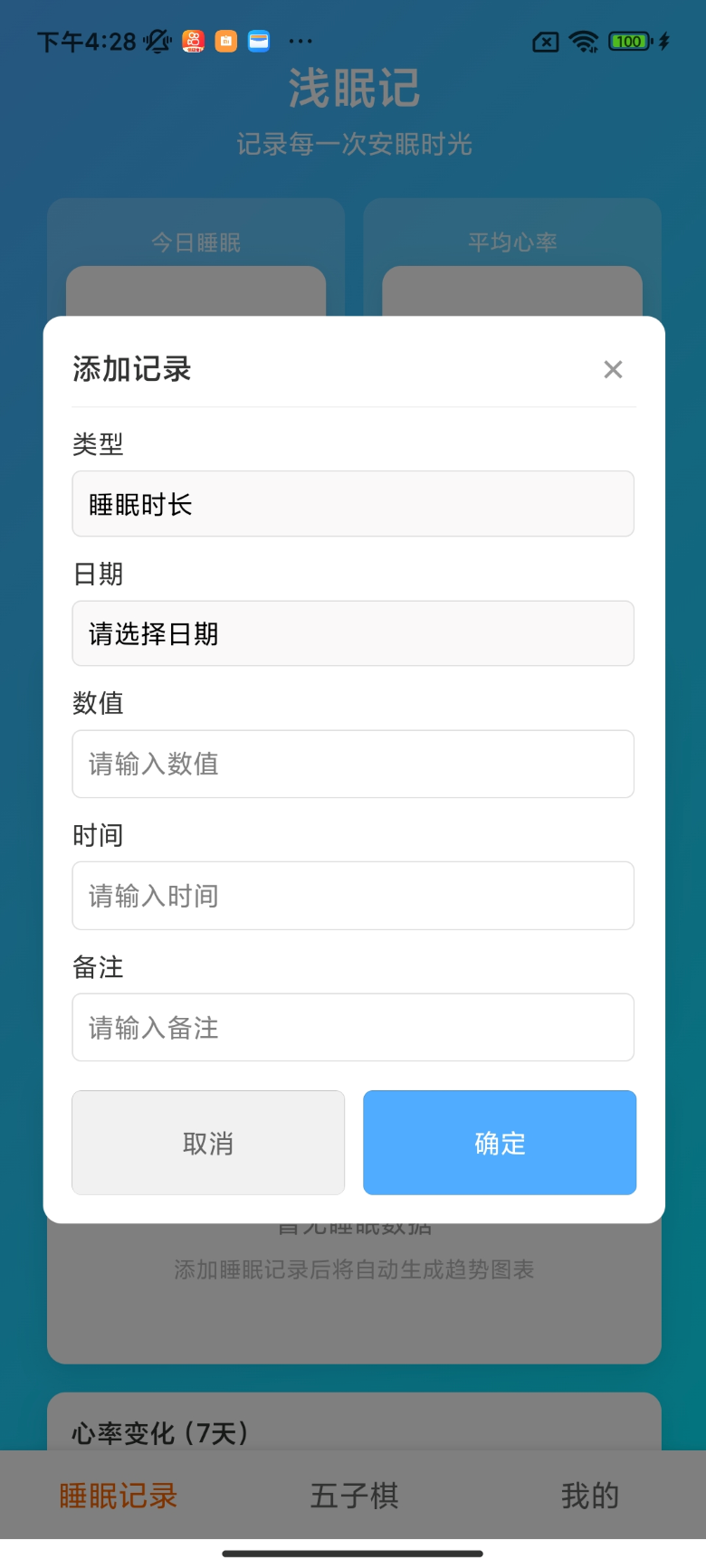This screenshot has width=706, height=1568.
Task: Close the 添加记录 dialog via X icon
Action: point(613,369)
